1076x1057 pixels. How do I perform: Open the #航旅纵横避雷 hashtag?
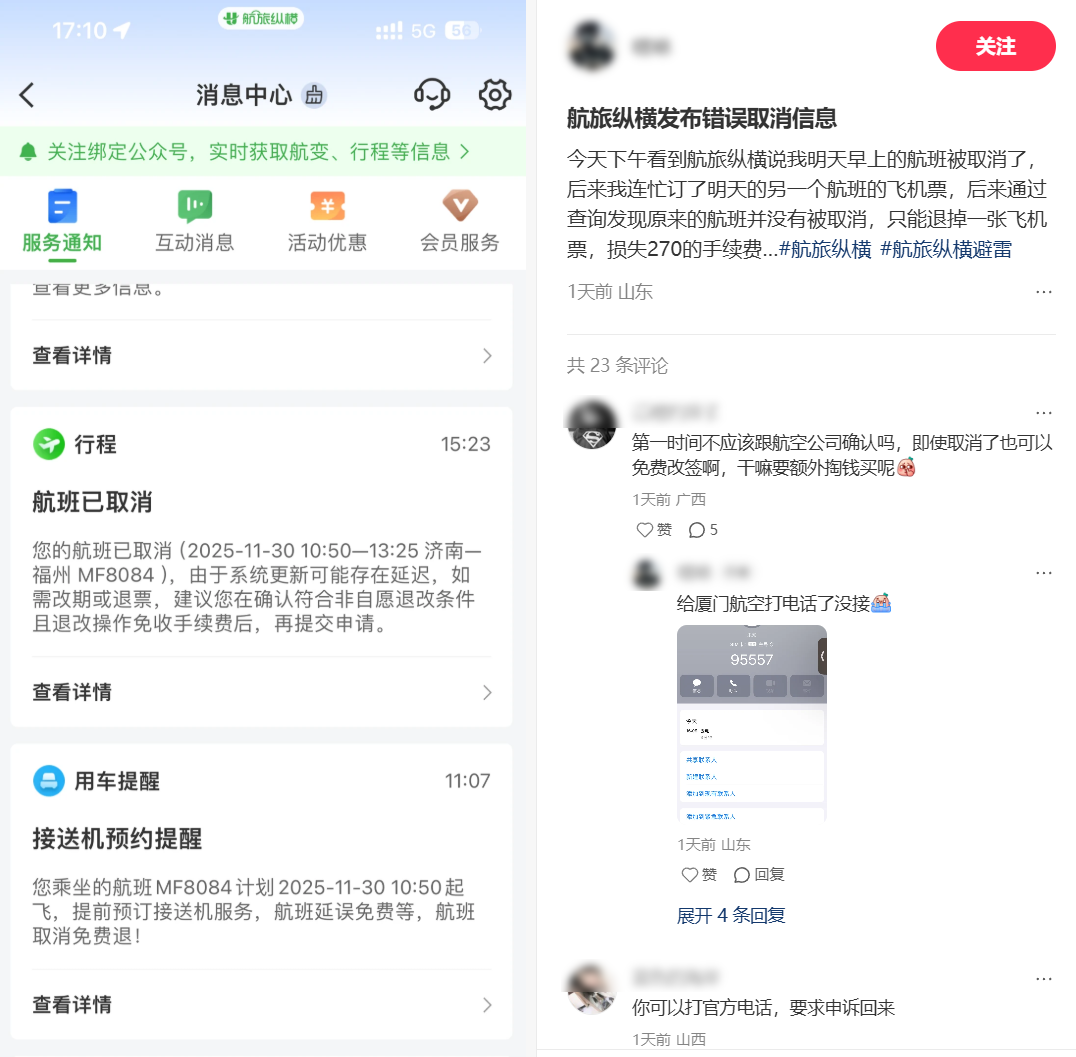(x=945, y=250)
